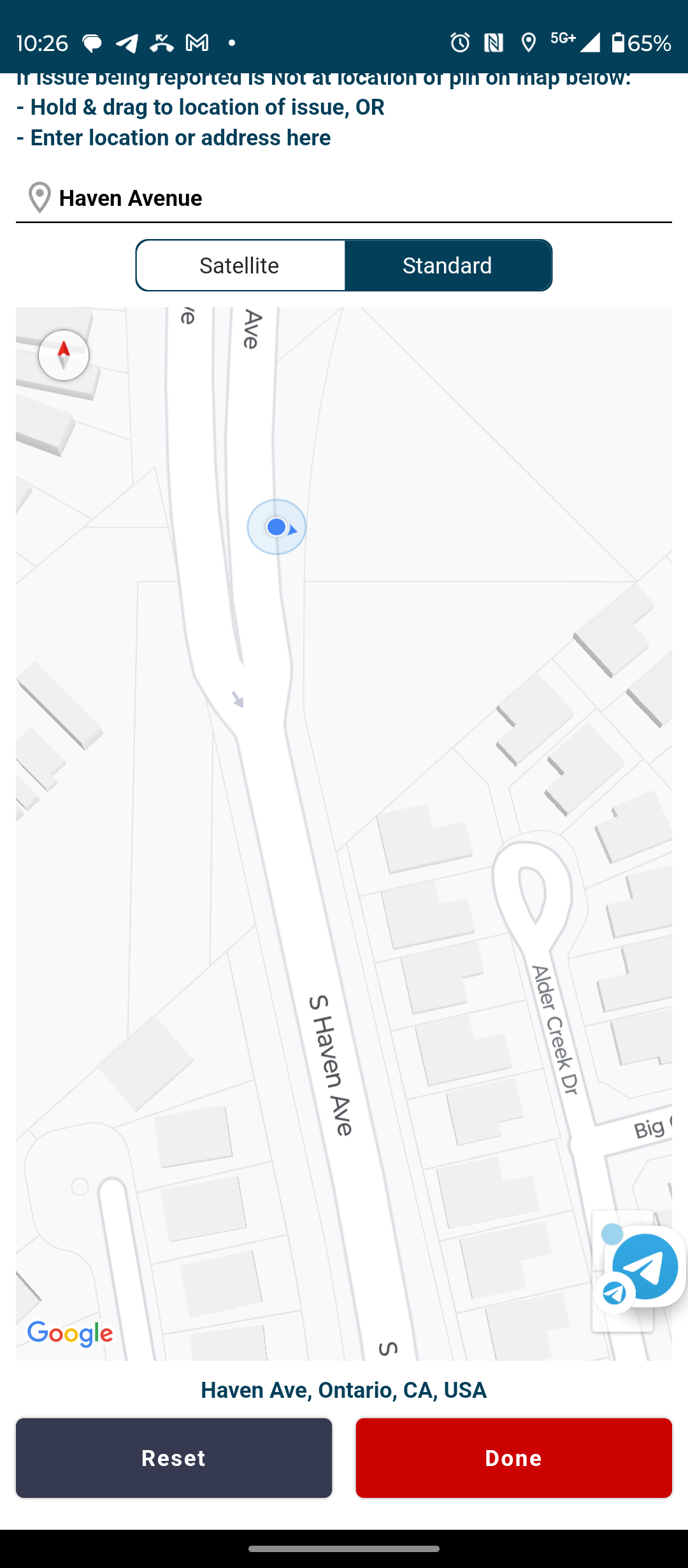Screen dimensions: 688x1568
Task: Confirm location with the Done button
Action: 513,1458
